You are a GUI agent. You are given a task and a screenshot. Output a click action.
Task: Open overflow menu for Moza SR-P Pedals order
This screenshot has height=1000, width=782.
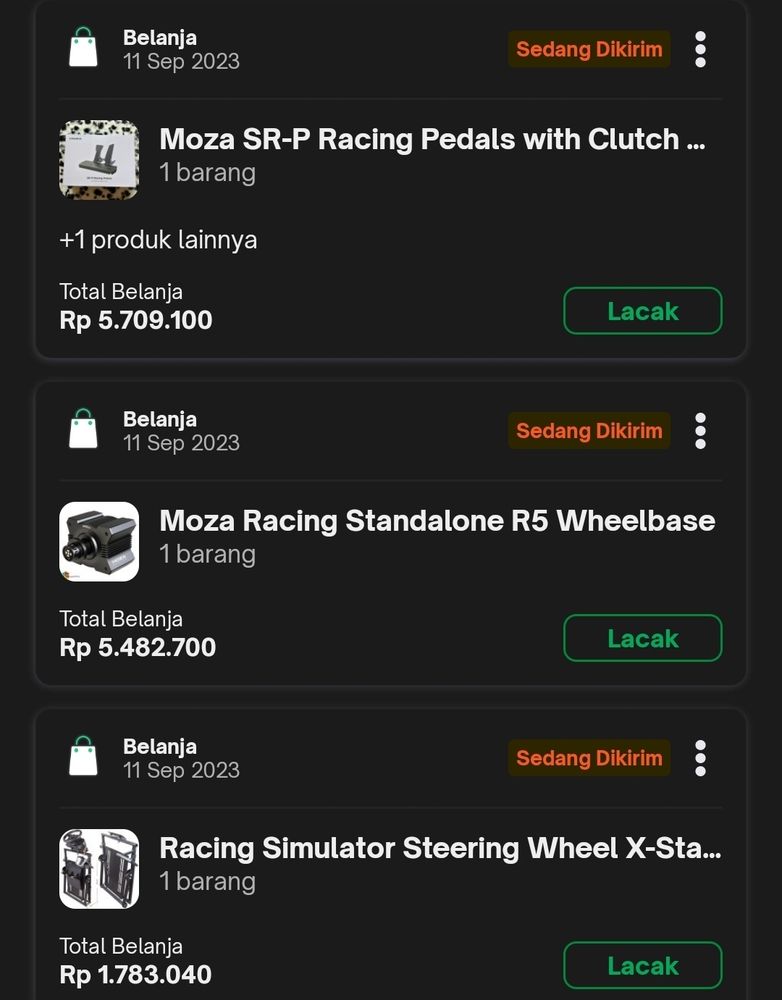700,49
